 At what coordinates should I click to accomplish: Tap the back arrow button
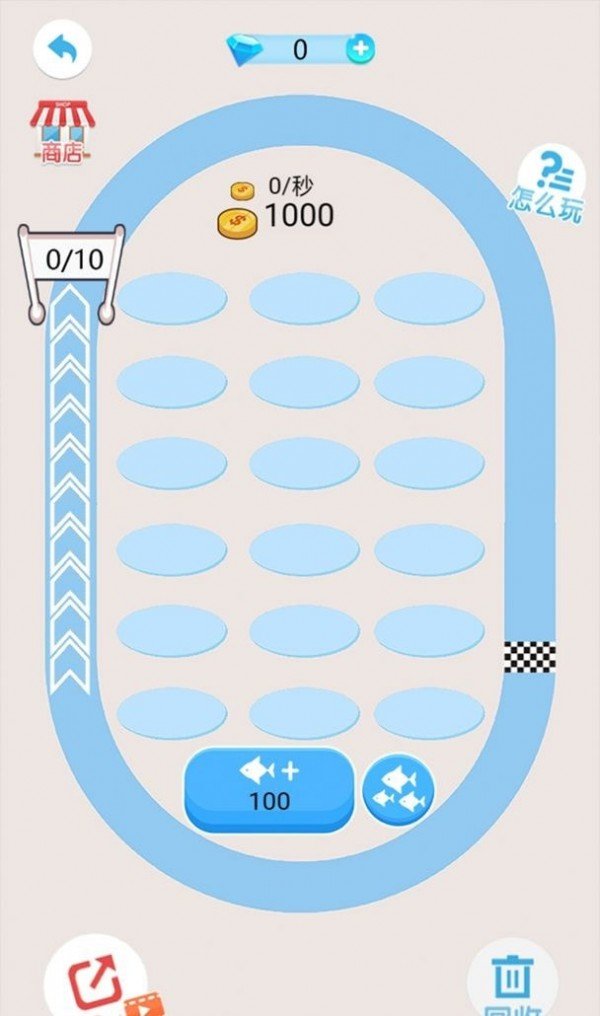pos(62,49)
